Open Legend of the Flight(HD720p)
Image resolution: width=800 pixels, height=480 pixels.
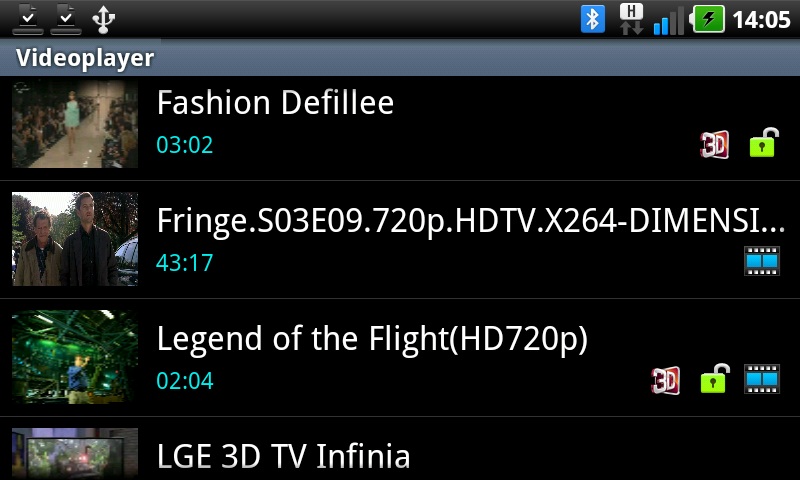372,340
